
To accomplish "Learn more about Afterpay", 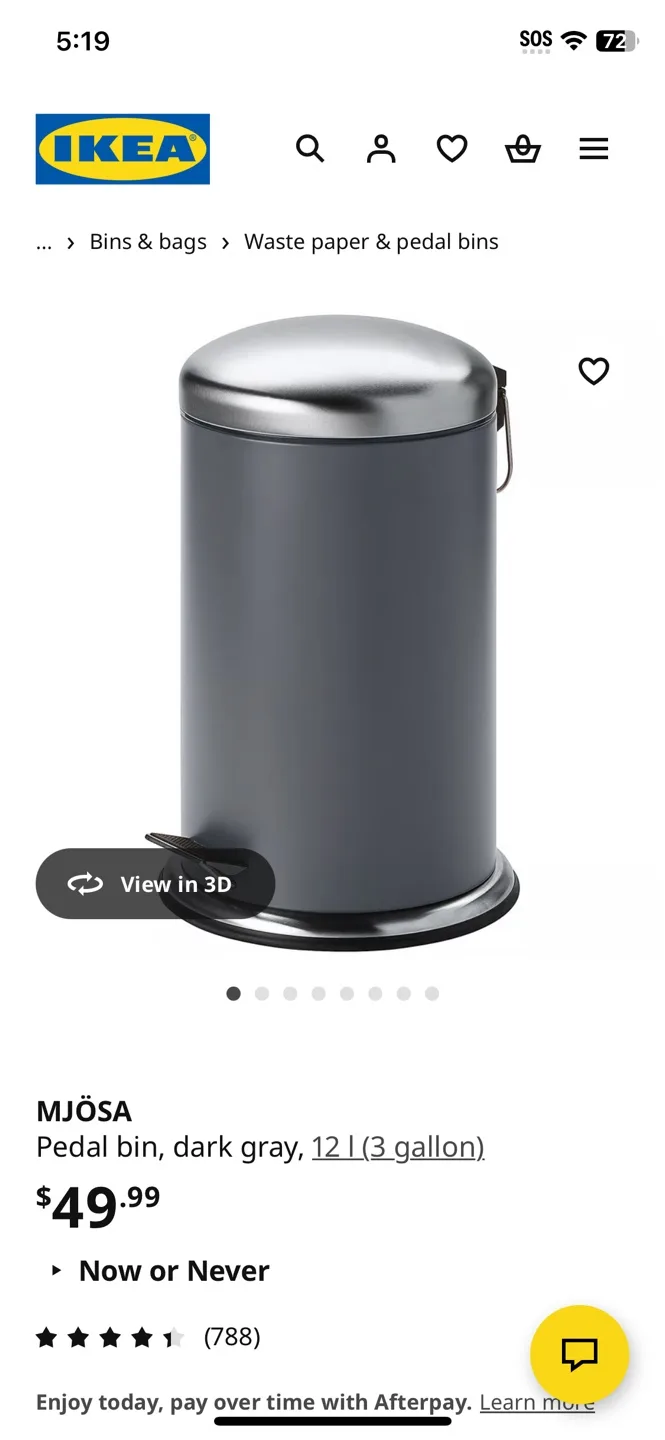I will coord(537,1402).
